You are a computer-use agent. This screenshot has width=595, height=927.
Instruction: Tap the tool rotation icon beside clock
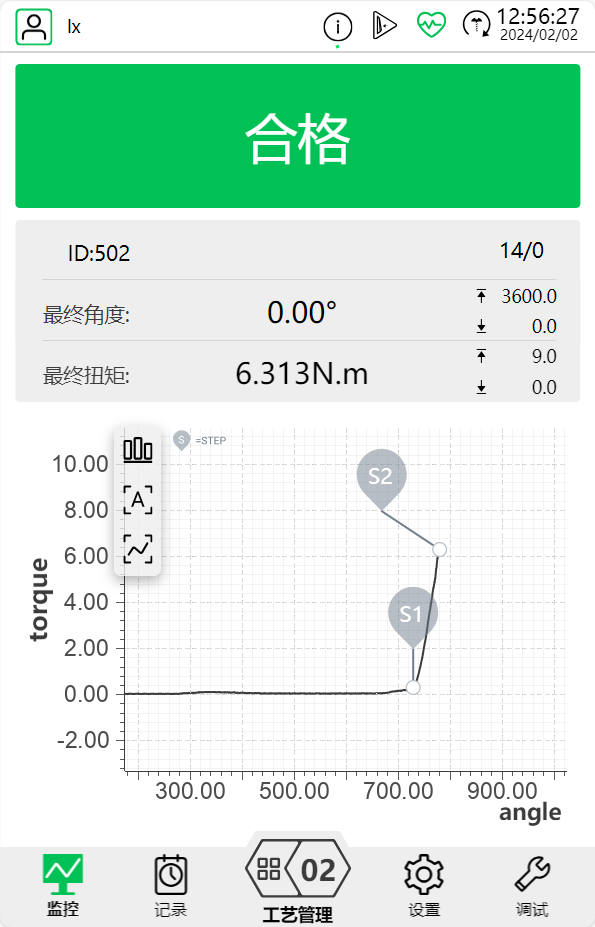(476, 25)
